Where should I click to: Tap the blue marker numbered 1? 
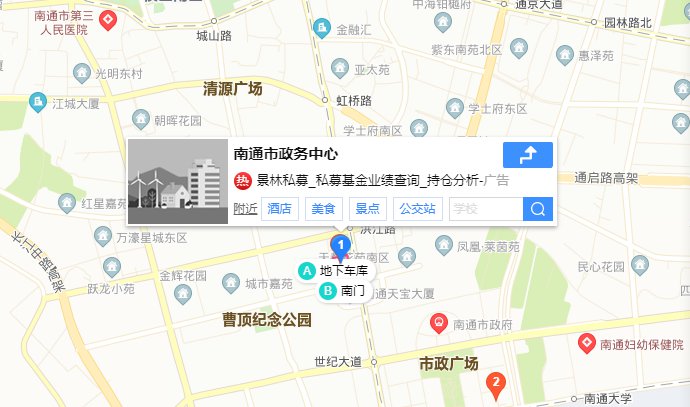[x=341, y=246]
